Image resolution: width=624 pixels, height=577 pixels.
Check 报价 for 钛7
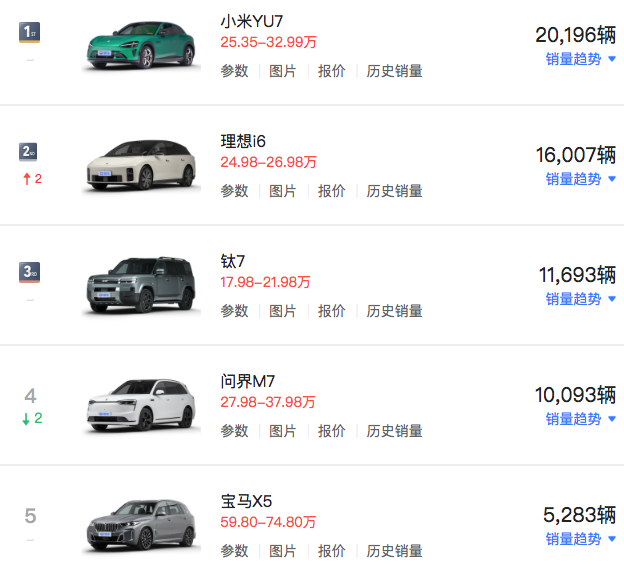[x=332, y=311]
